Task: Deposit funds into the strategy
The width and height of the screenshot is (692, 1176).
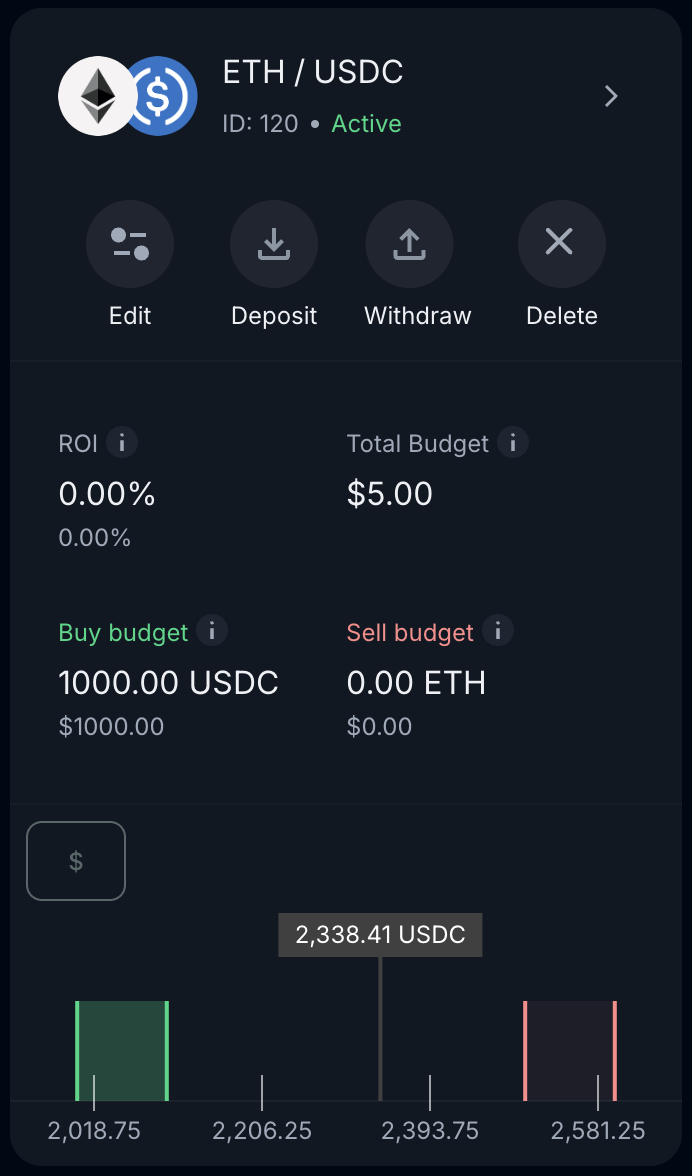Action: [x=274, y=245]
